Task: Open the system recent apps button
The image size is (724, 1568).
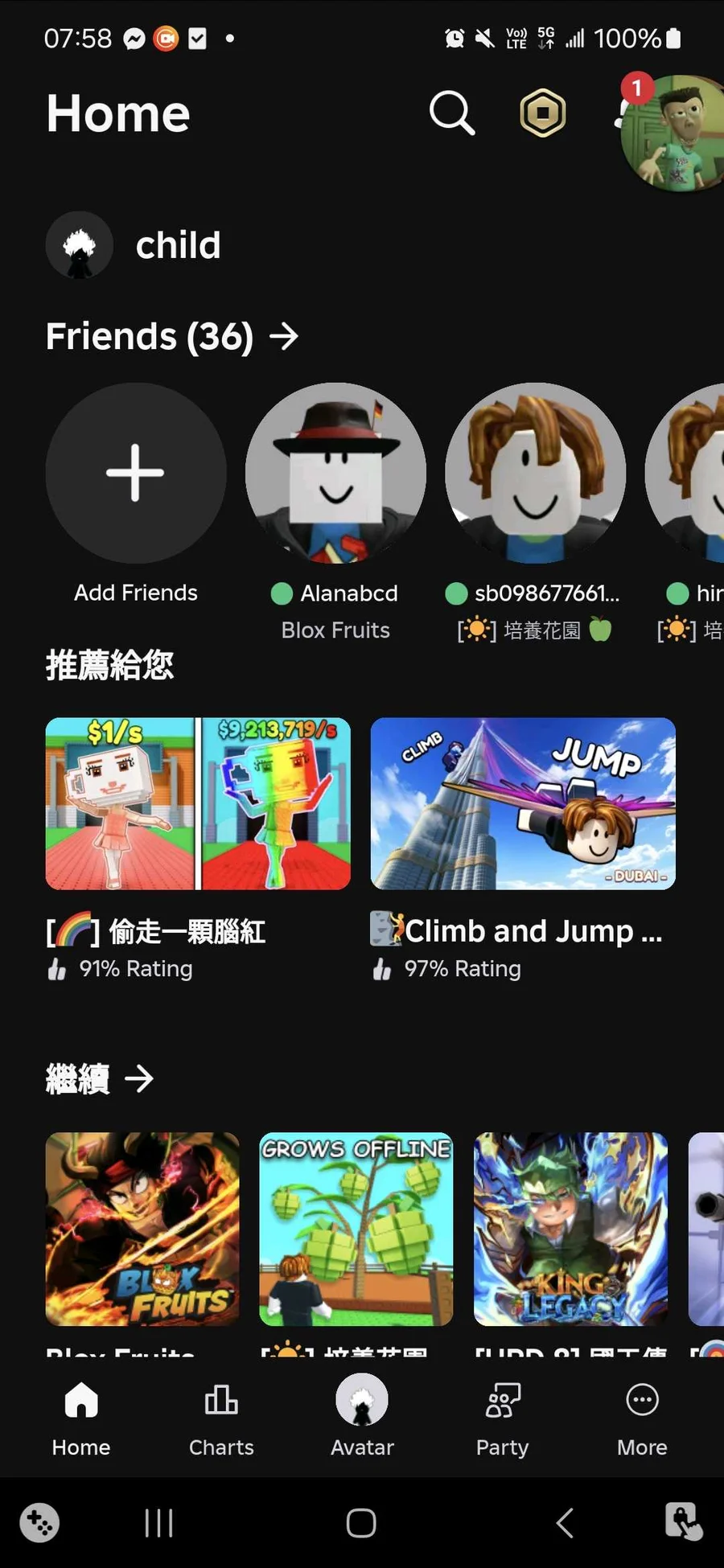Action: 158,1523
